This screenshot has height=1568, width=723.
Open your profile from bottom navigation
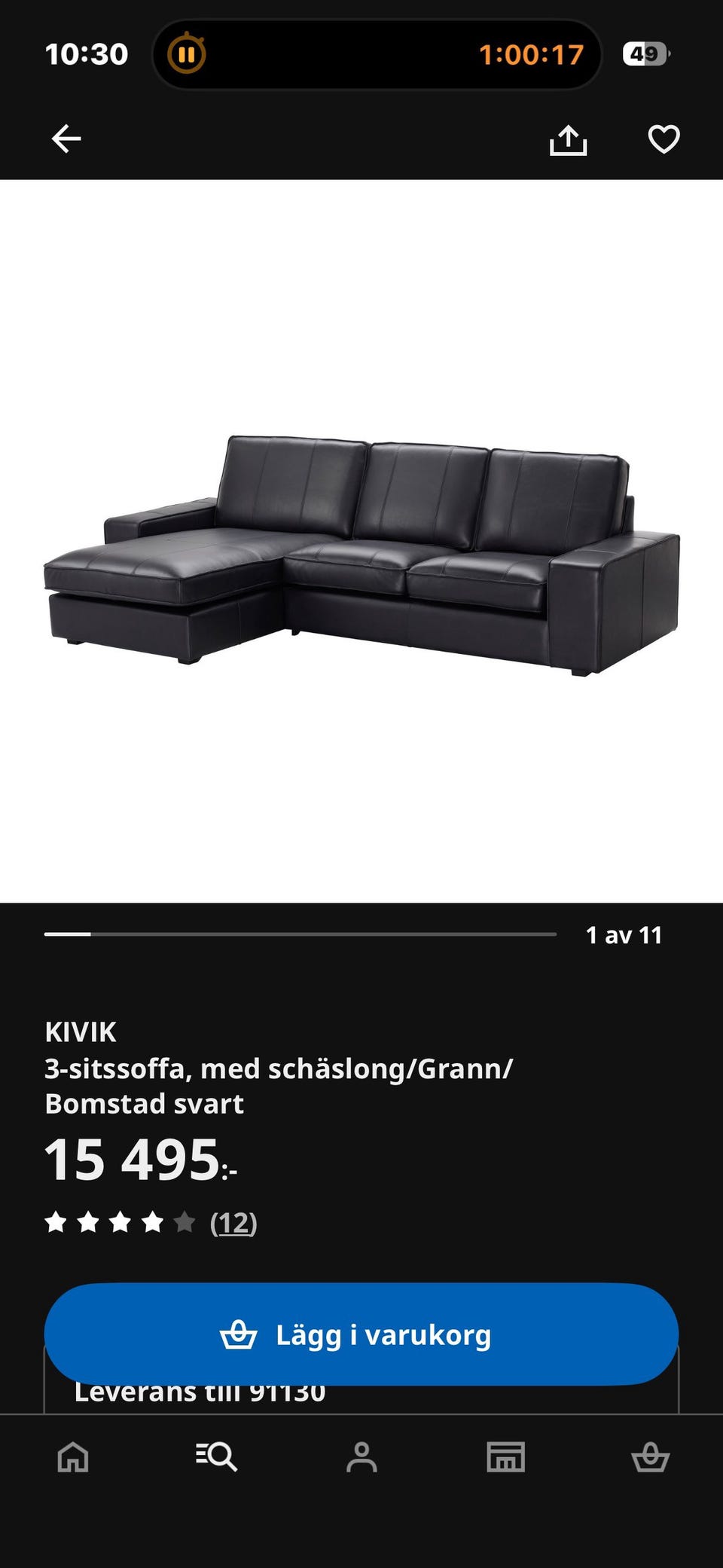(362, 1456)
